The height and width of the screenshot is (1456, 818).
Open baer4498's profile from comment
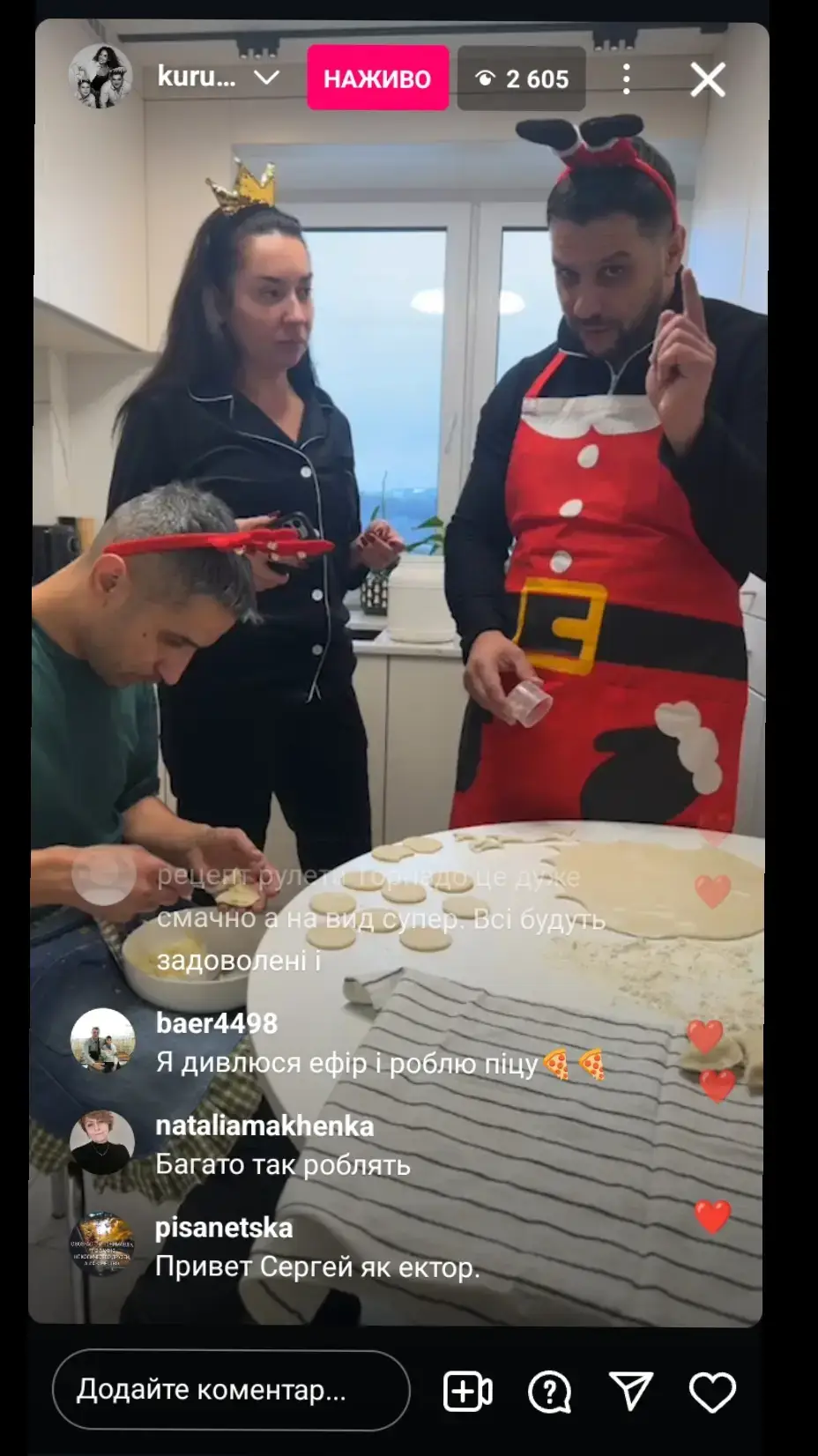click(x=102, y=1040)
